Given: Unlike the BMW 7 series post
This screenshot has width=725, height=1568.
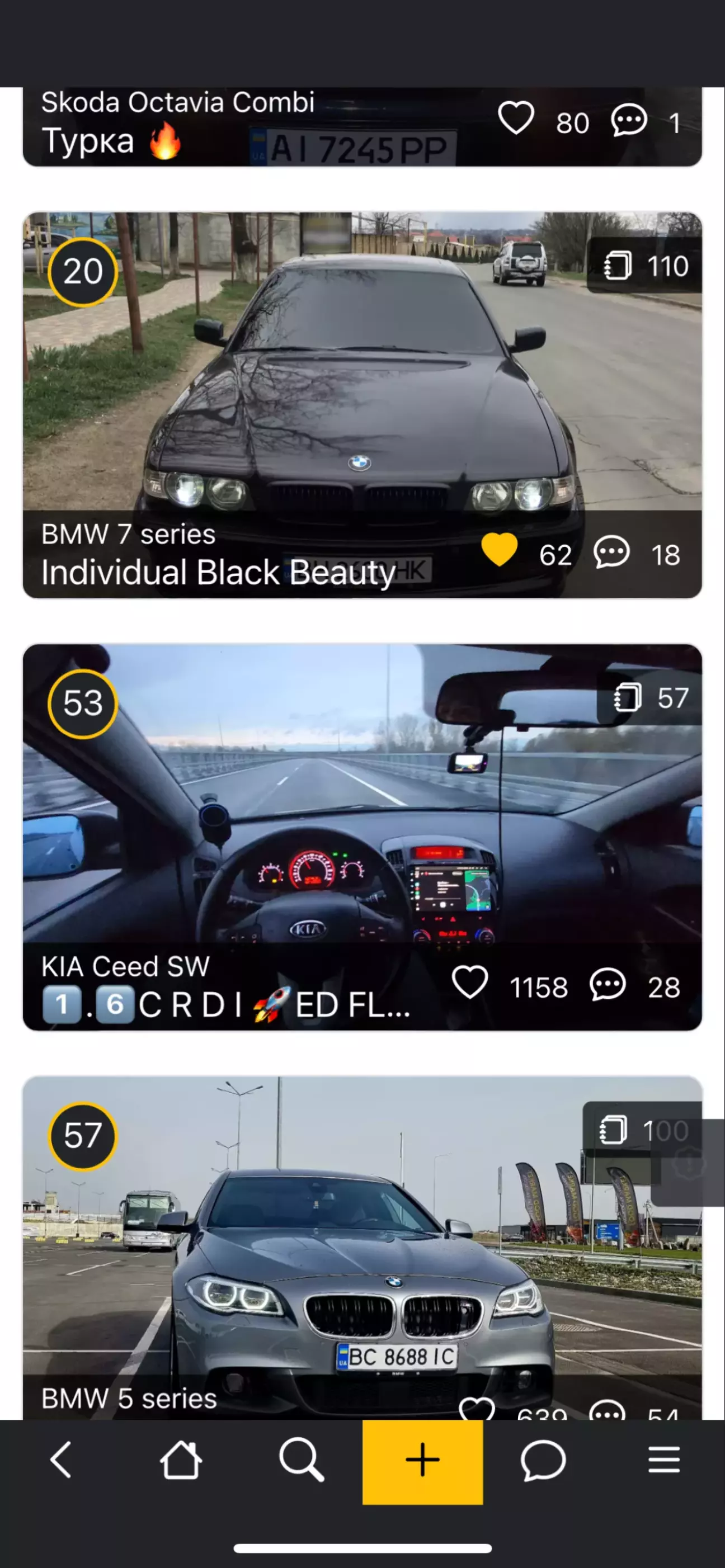Looking at the screenshot, I should coord(499,550).
